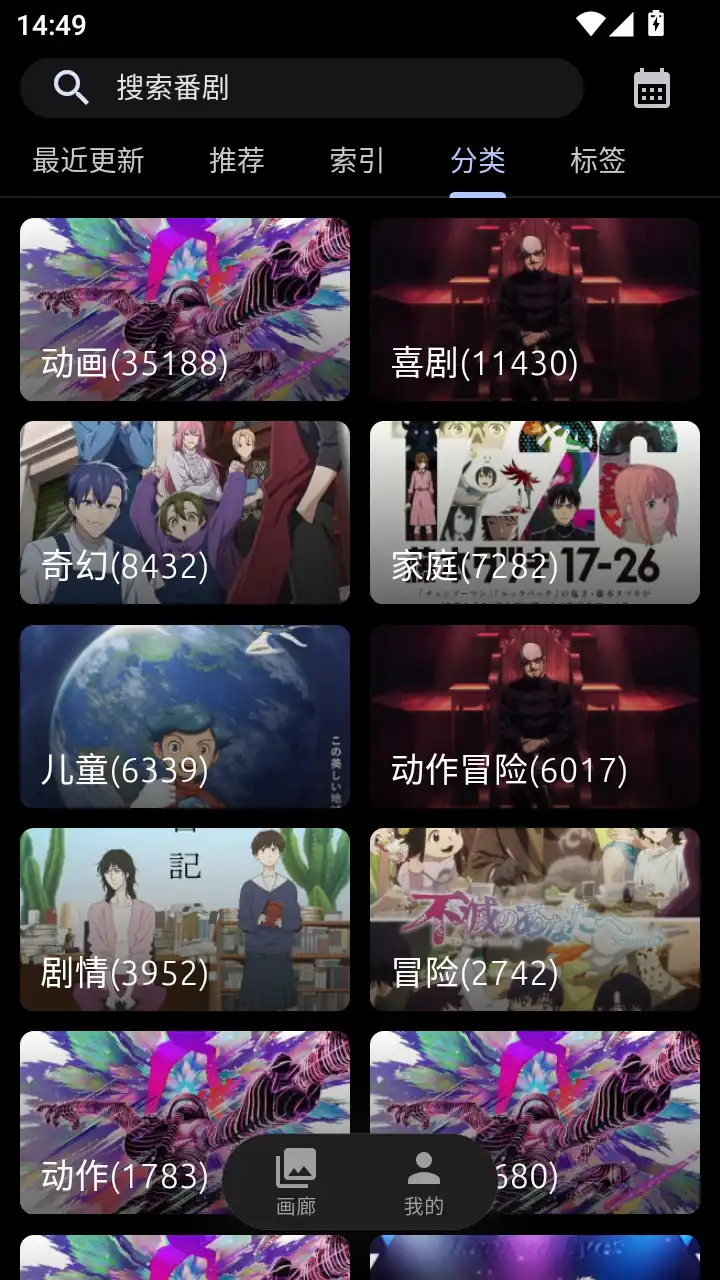This screenshot has height=1280, width=720.
Task: Open the 索引 tab
Action: pyautogui.click(x=356, y=160)
